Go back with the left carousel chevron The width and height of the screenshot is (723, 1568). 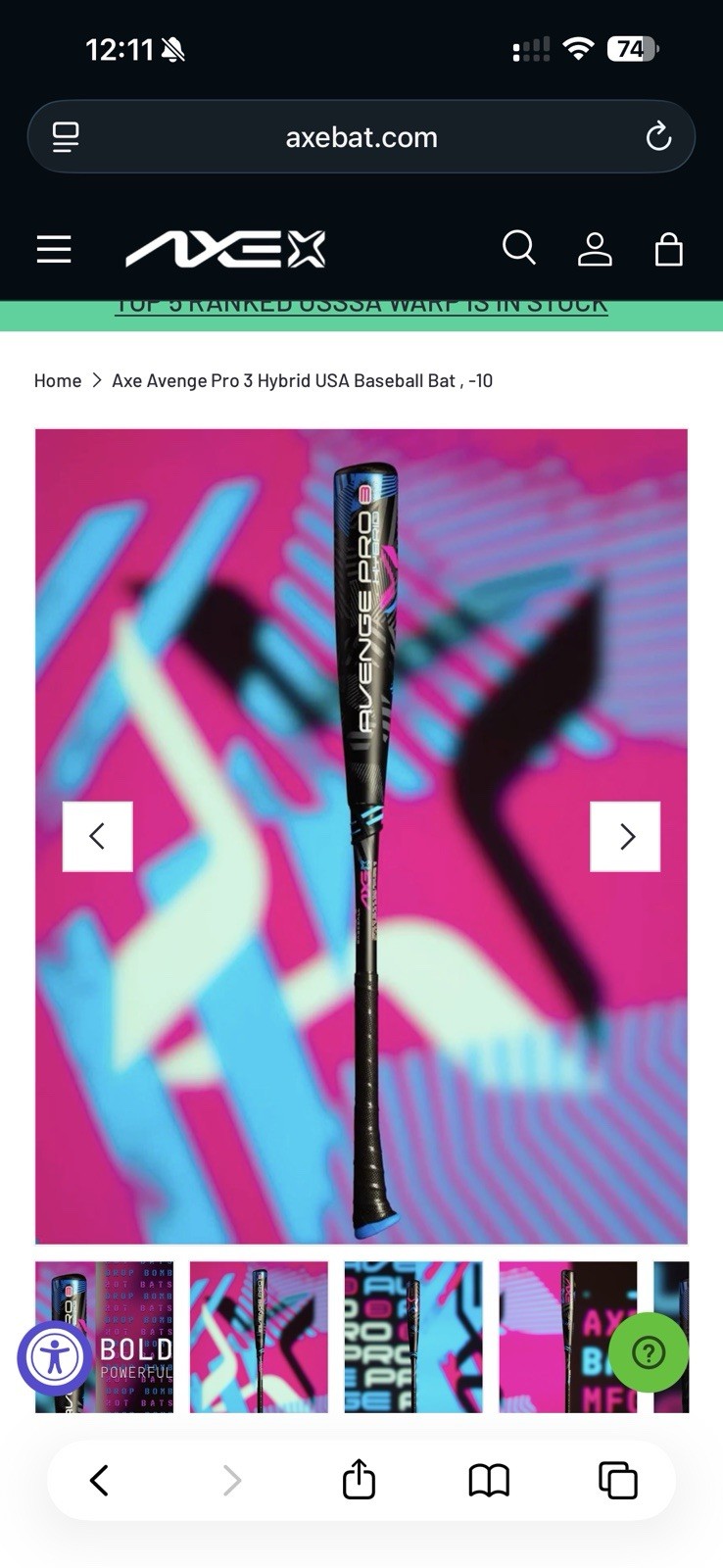[x=97, y=836]
